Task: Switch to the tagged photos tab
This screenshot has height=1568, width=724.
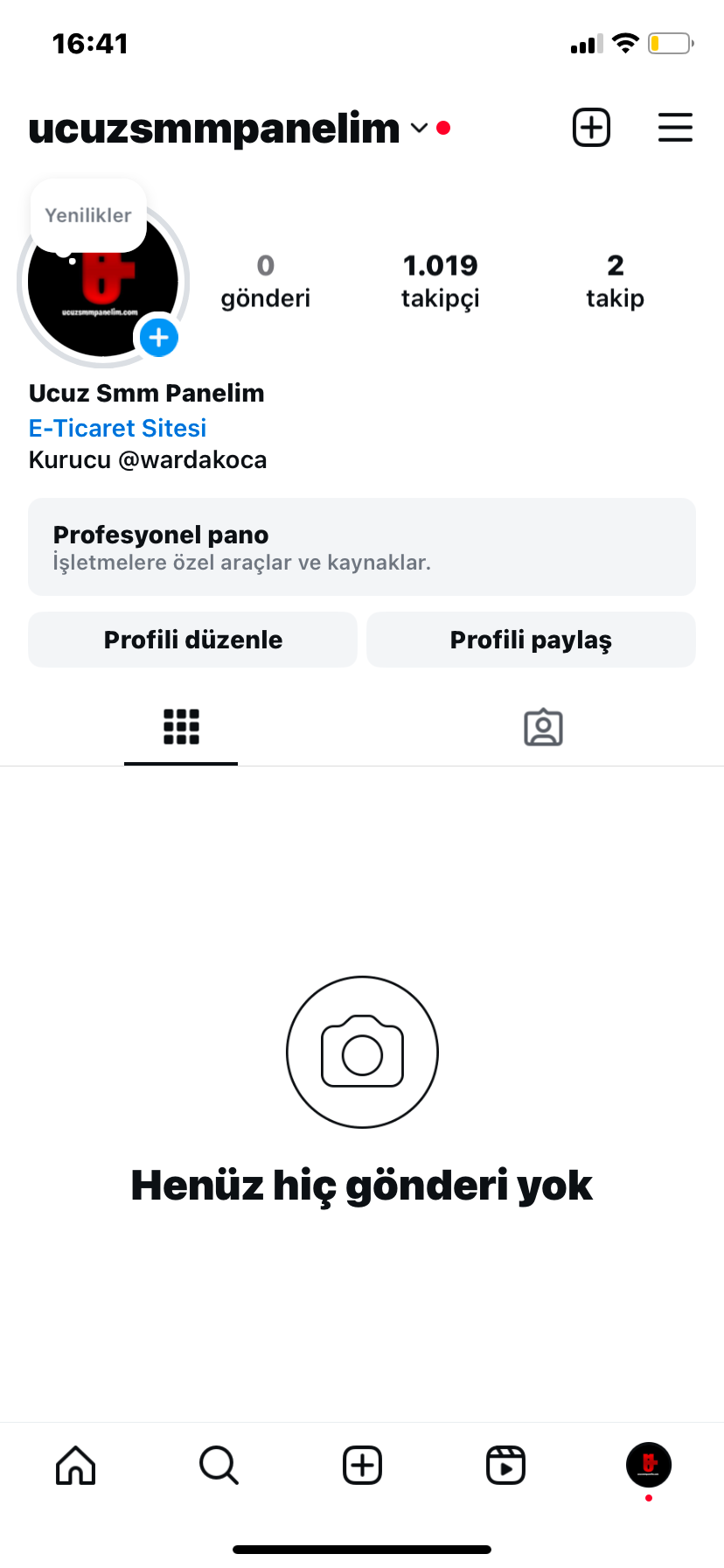Action: pos(543,727)
